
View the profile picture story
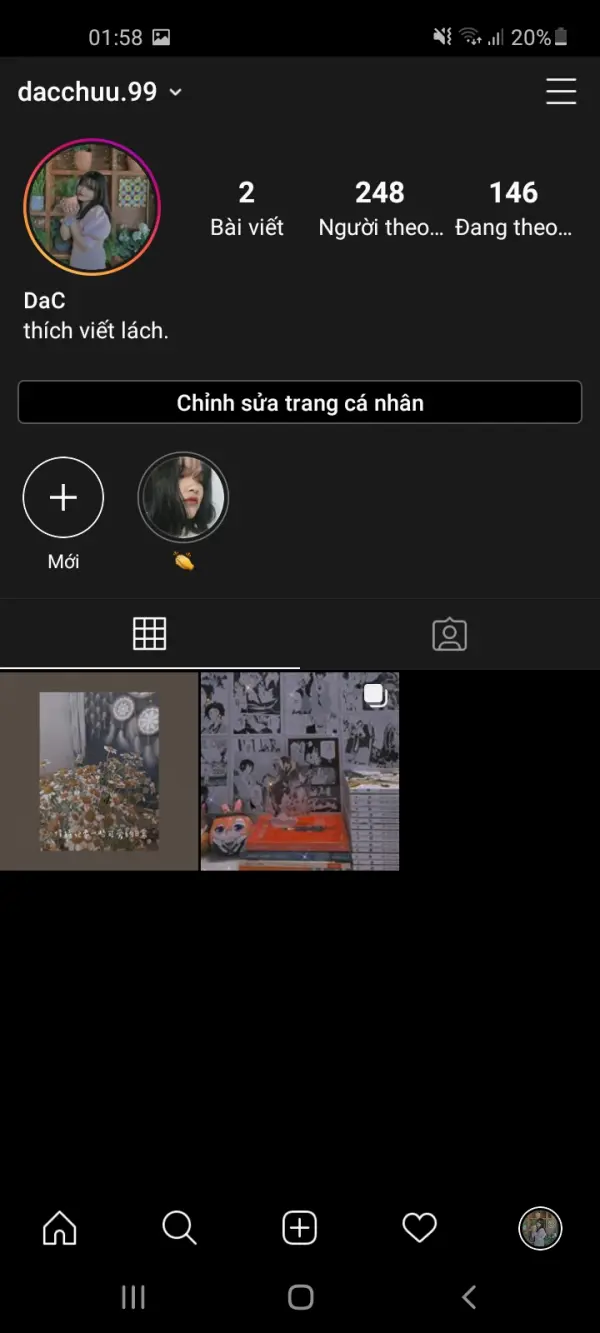(92, 208)
